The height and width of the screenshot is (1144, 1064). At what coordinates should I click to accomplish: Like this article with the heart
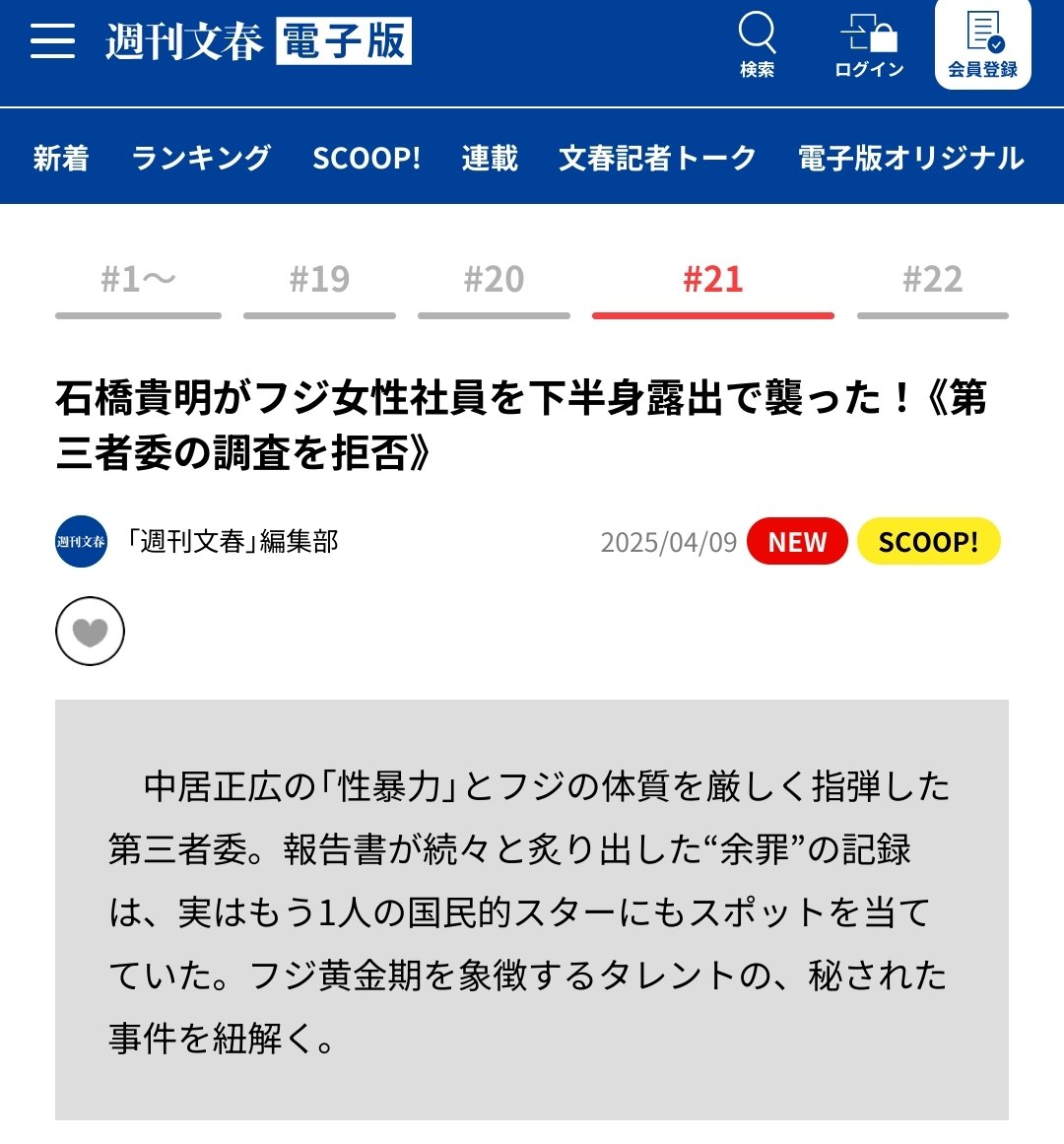click(90, 632)
